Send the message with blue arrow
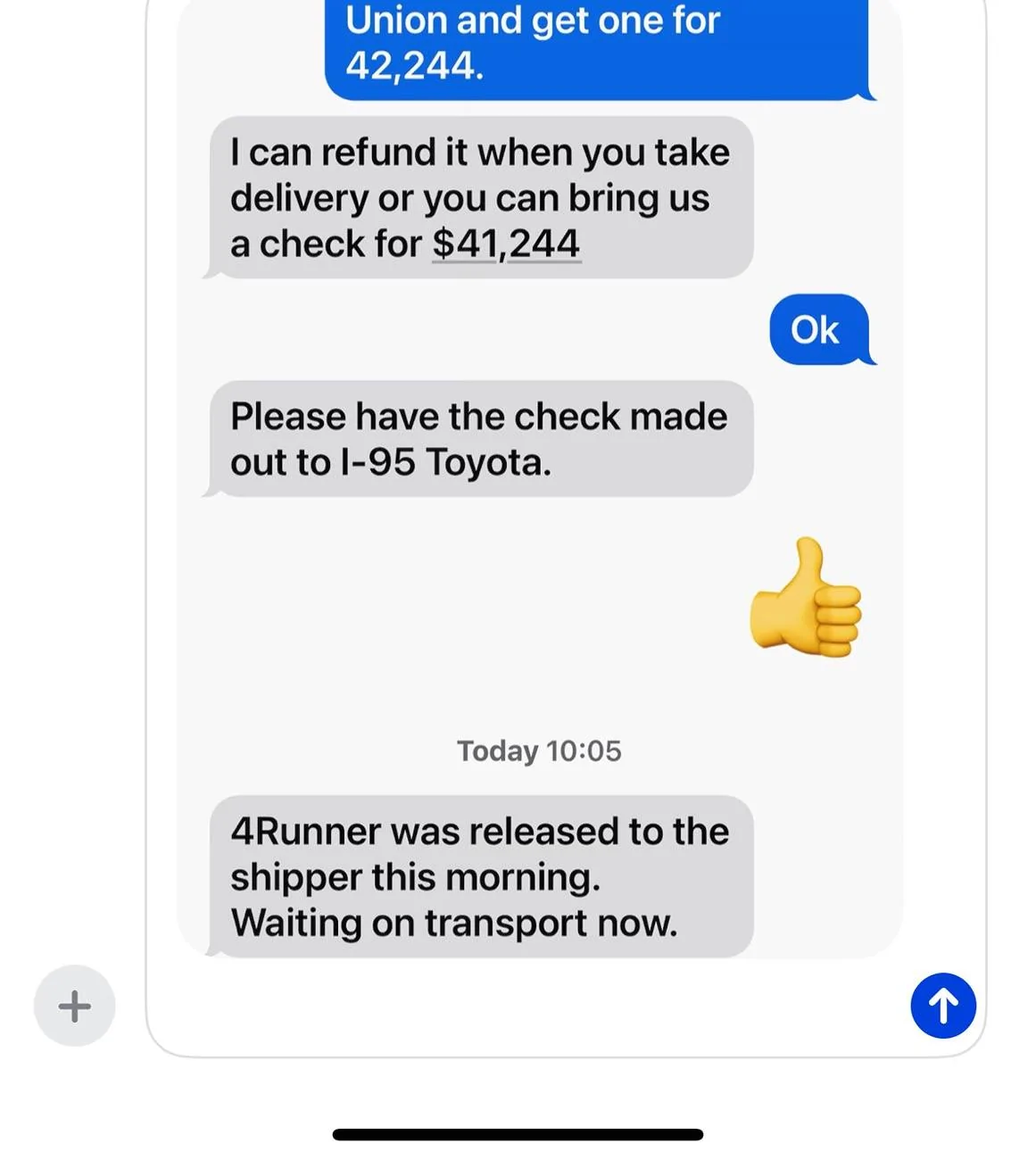 coord(942,1006)
